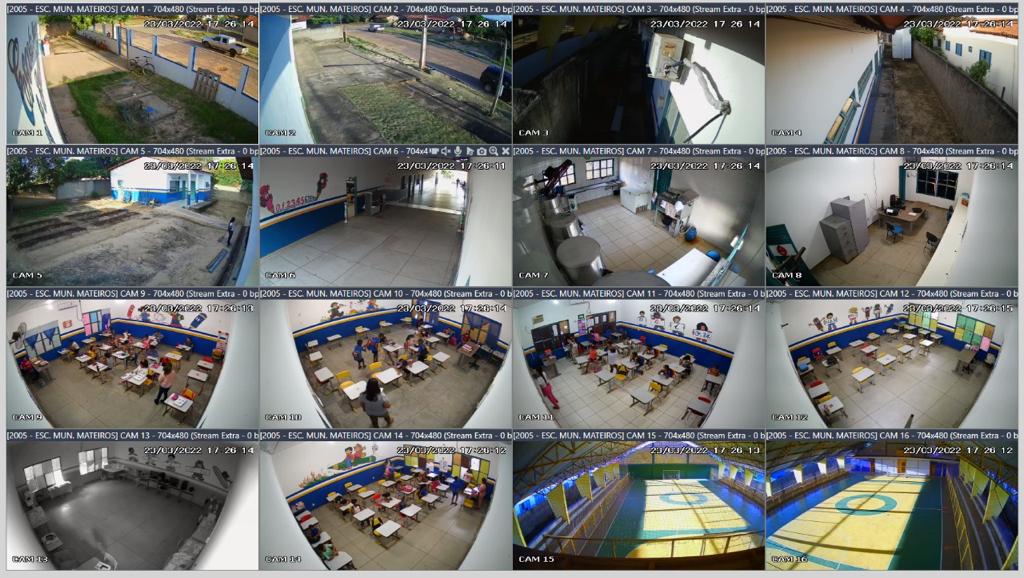Image resolution: width=1024 pixels, height=578 pixels.
Task: Open the CAM 2 street view feed
Action: coord(385,80)
